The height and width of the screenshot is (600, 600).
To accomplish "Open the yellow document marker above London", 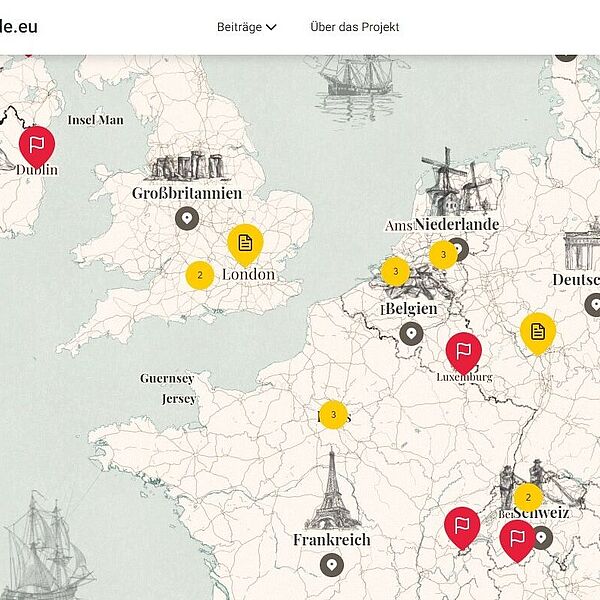I will [x=245, y=243].
